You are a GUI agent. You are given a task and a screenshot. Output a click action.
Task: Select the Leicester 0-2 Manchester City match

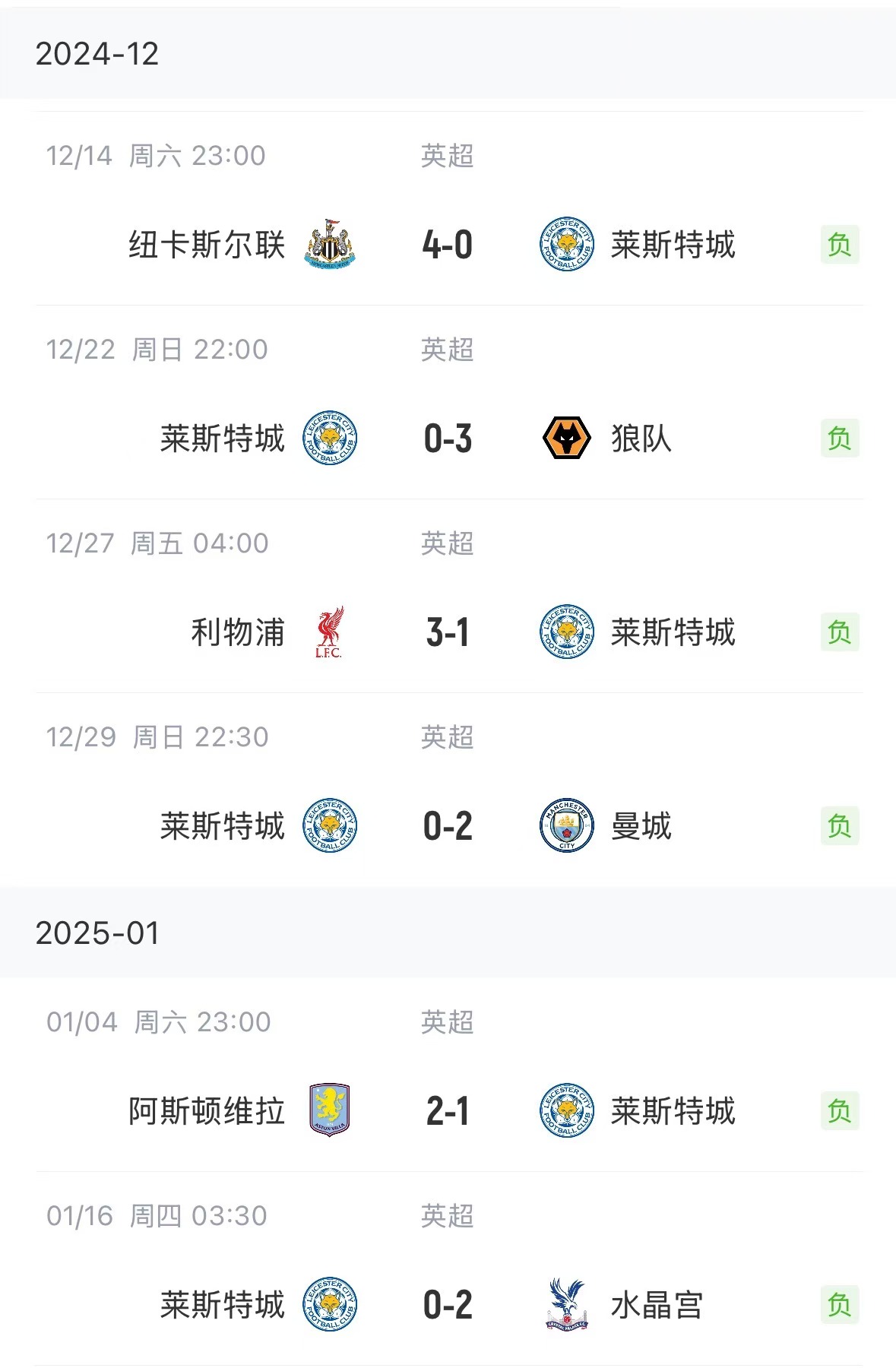pyautogui.click(x=448, y=826)
